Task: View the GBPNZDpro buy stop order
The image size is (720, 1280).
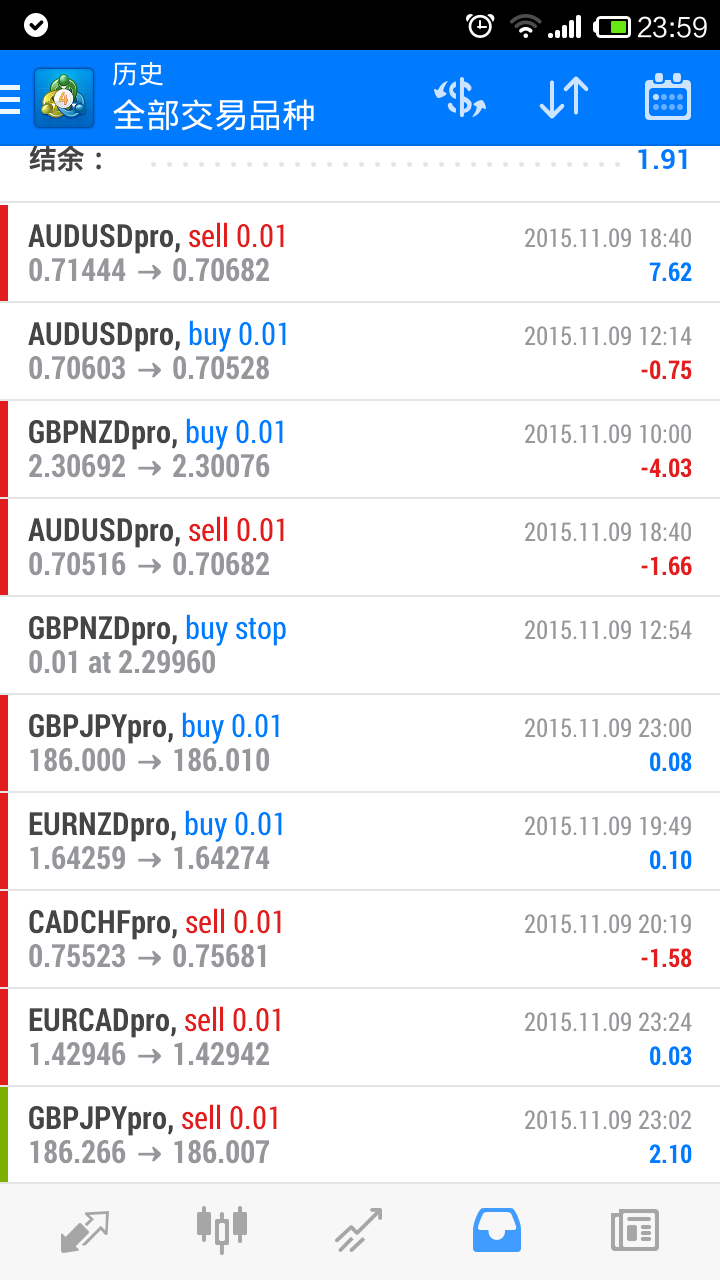Action: pyautogui.click(x=360, y=645)
